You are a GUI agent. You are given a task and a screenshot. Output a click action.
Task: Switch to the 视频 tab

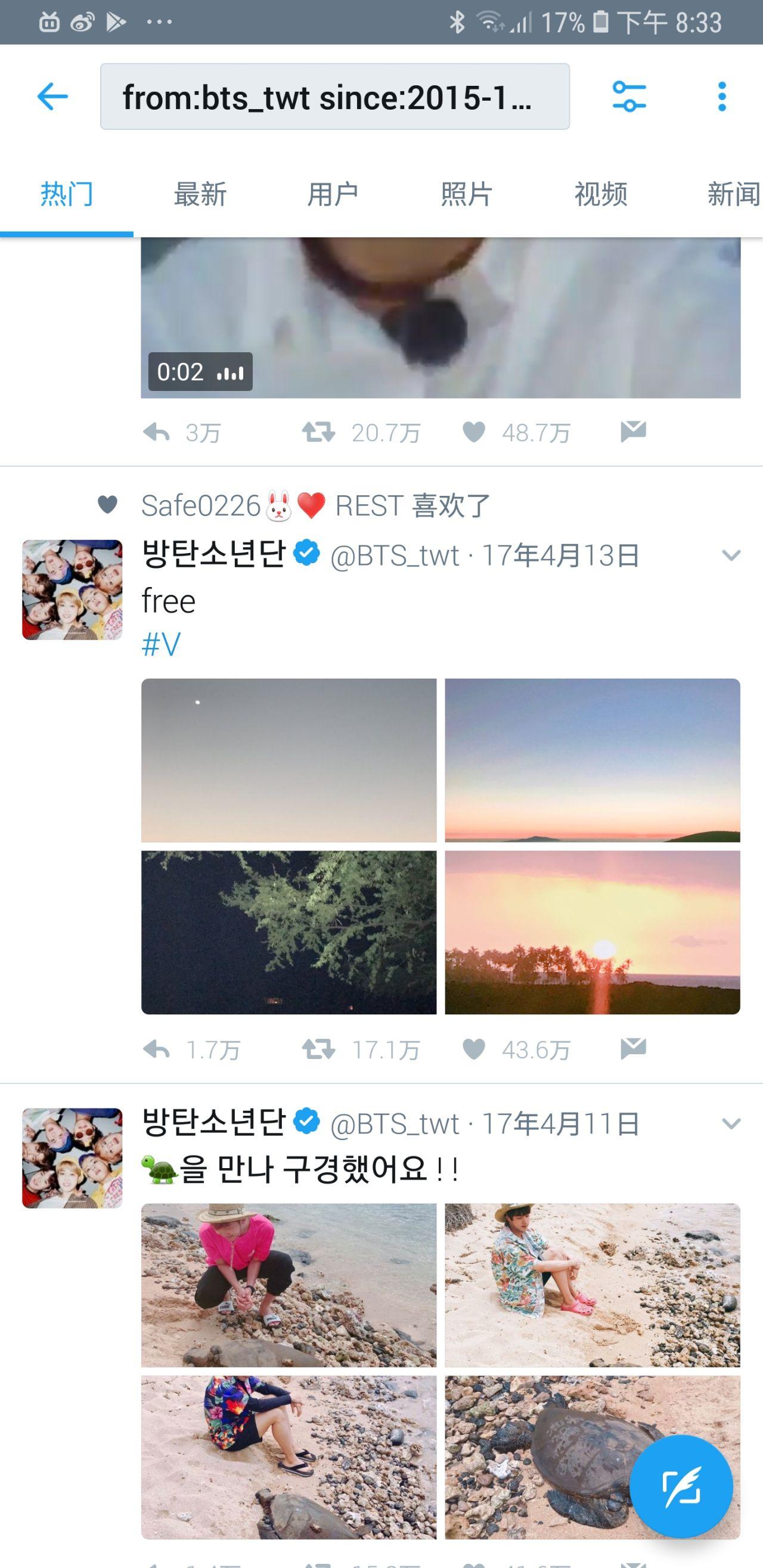600,195
